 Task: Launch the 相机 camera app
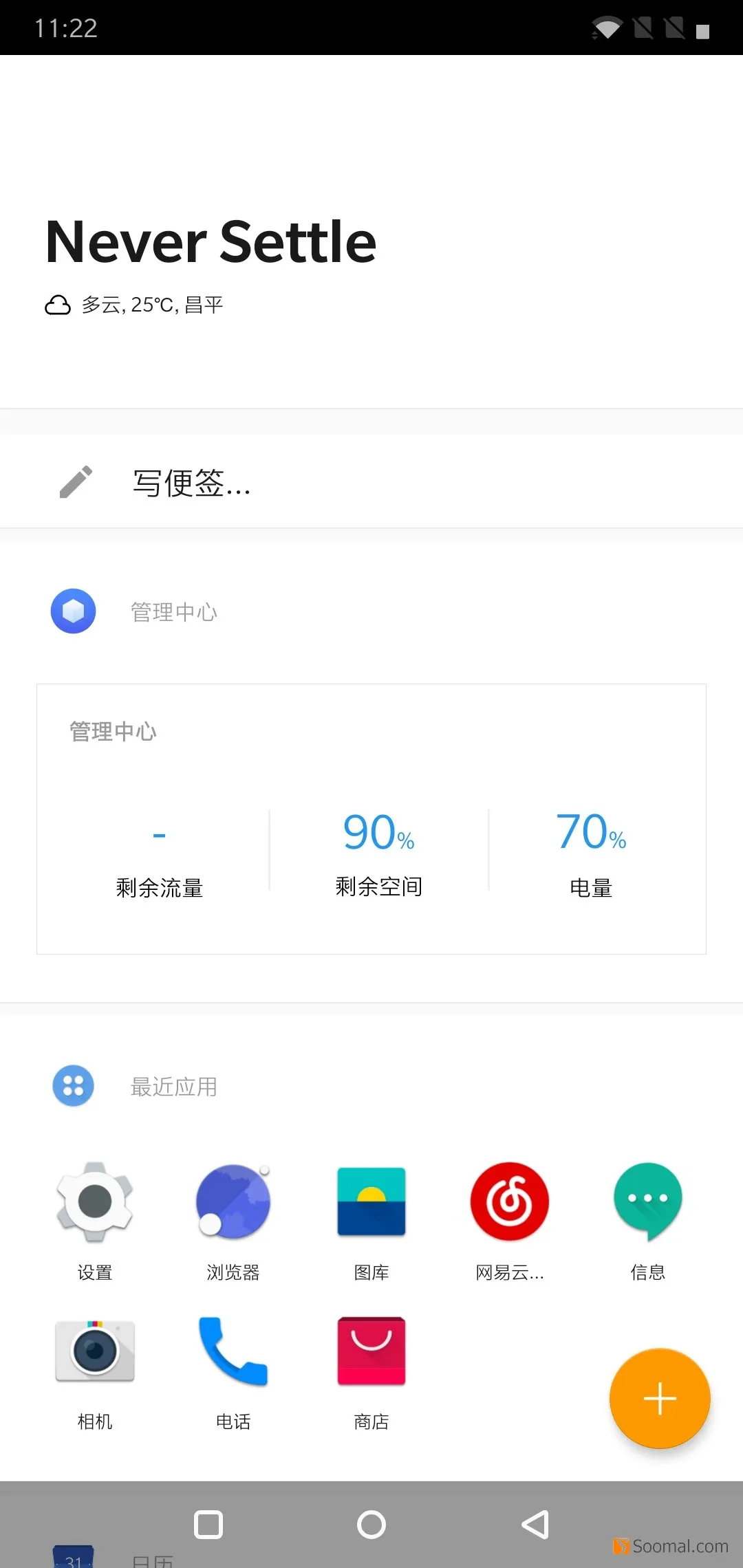(x=95, y=1372)
